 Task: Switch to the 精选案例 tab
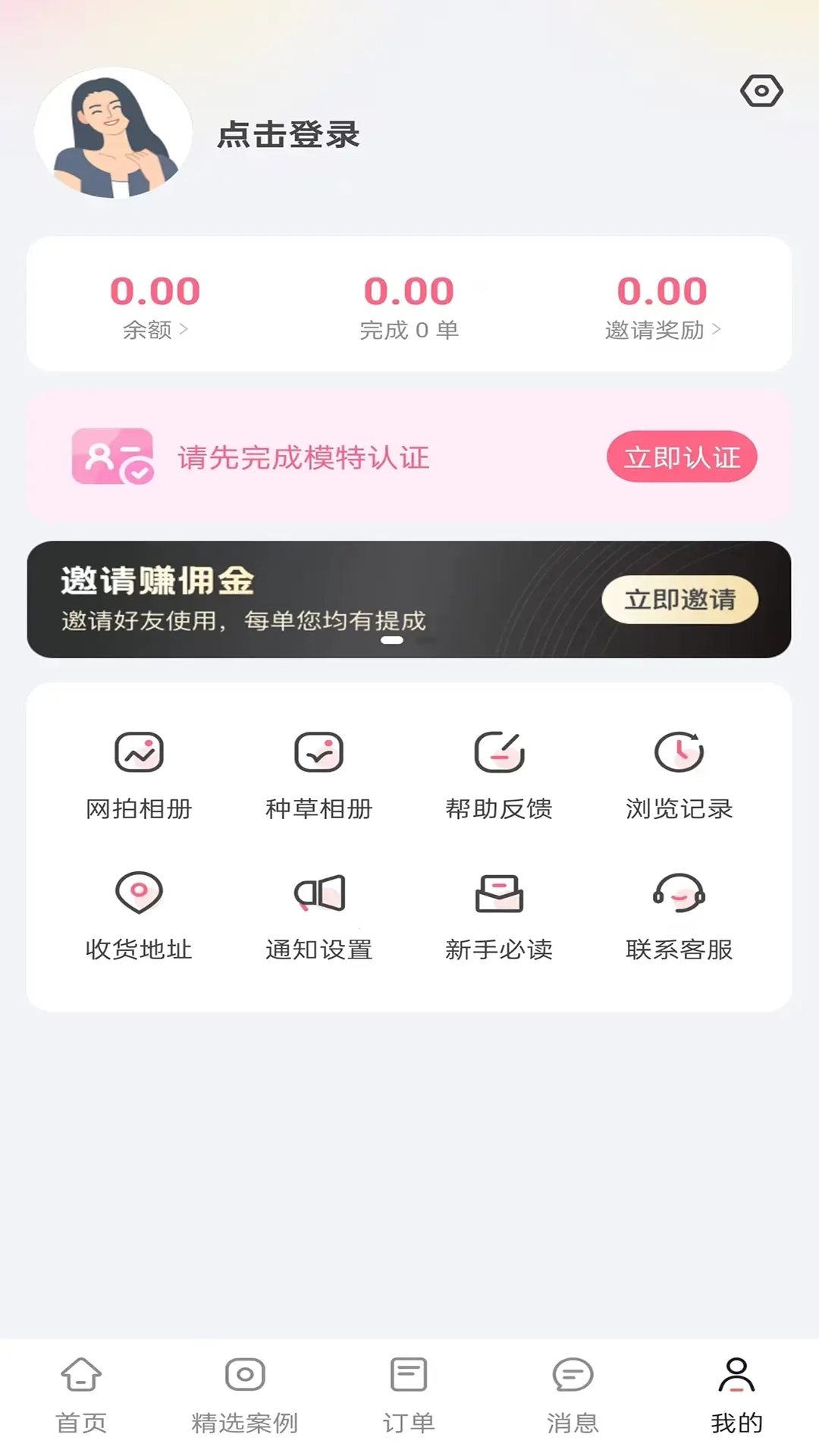point(244,1395)
